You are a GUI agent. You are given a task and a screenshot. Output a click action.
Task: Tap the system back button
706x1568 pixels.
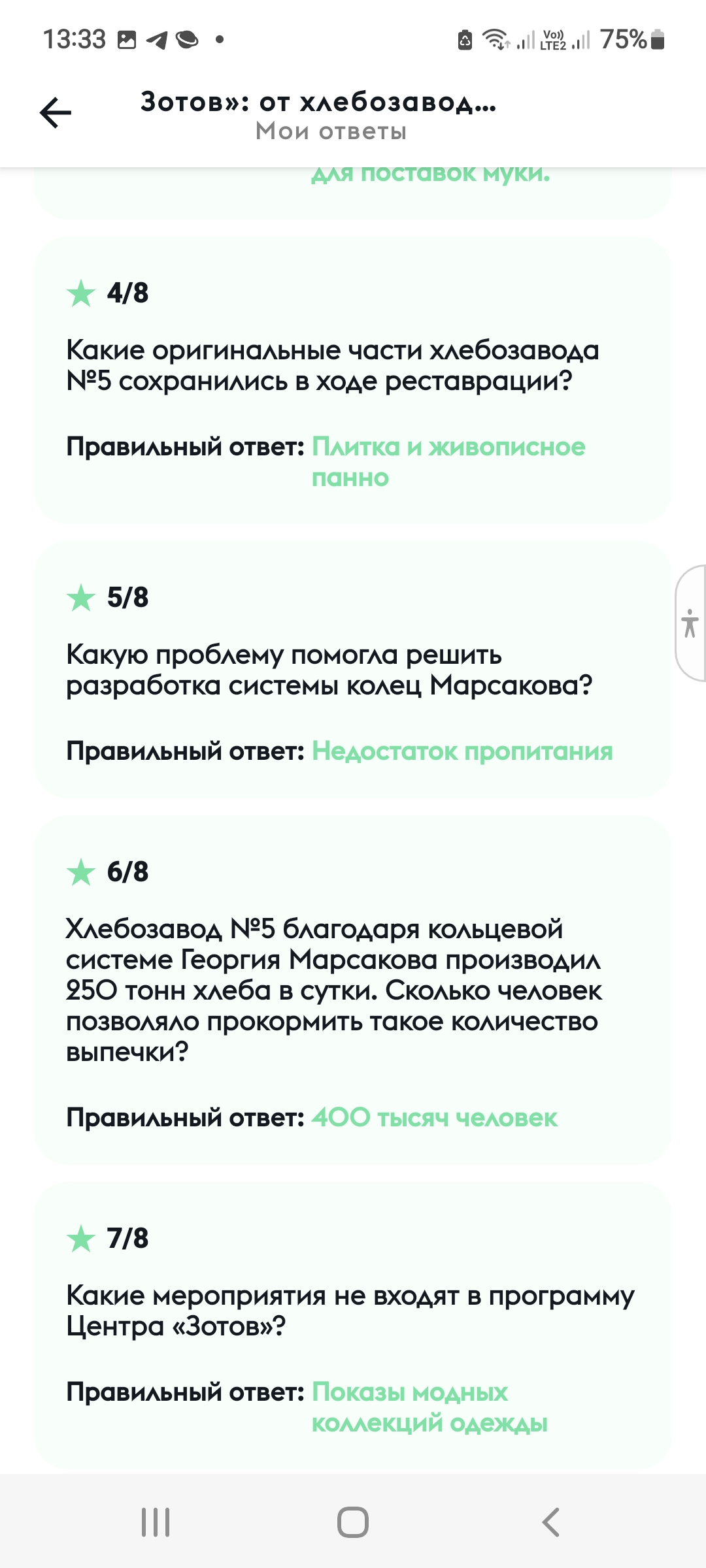pos(551,1522)
